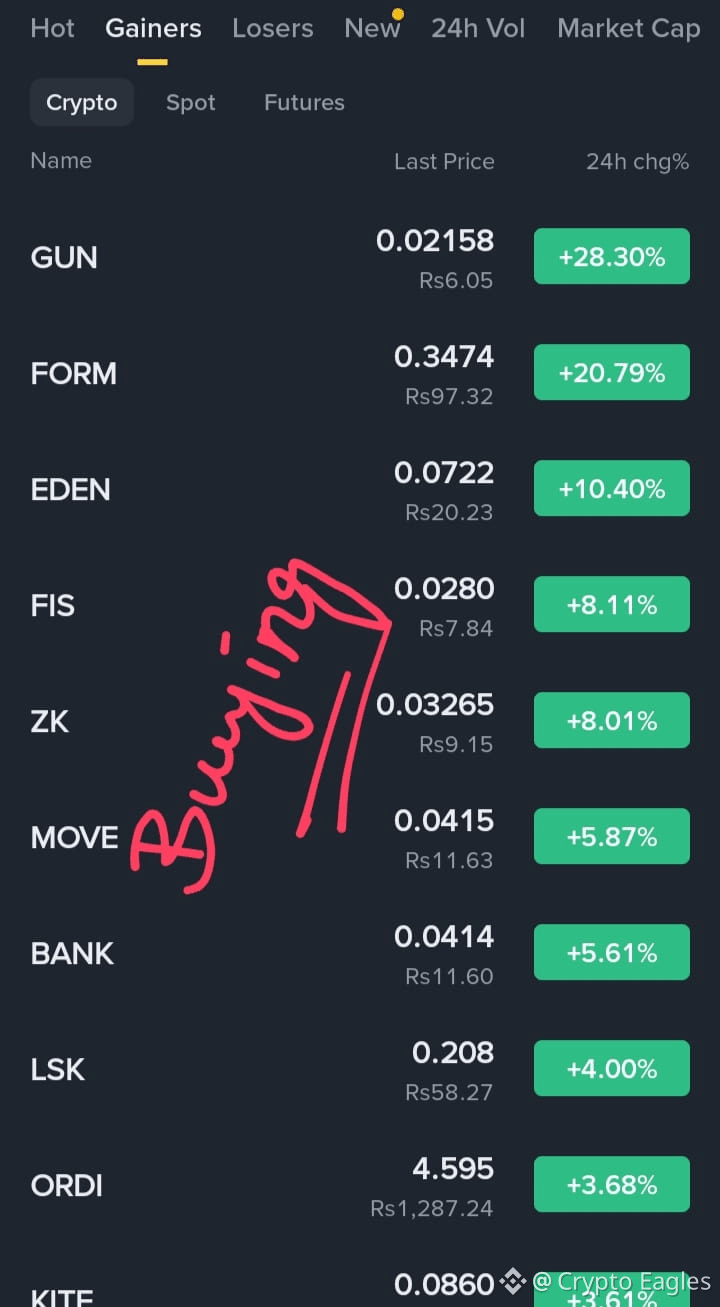The width and height of the screenshot is (720, 1307).
Task: Tap the yellow notification dot on New
Action: tap(396, 14)
